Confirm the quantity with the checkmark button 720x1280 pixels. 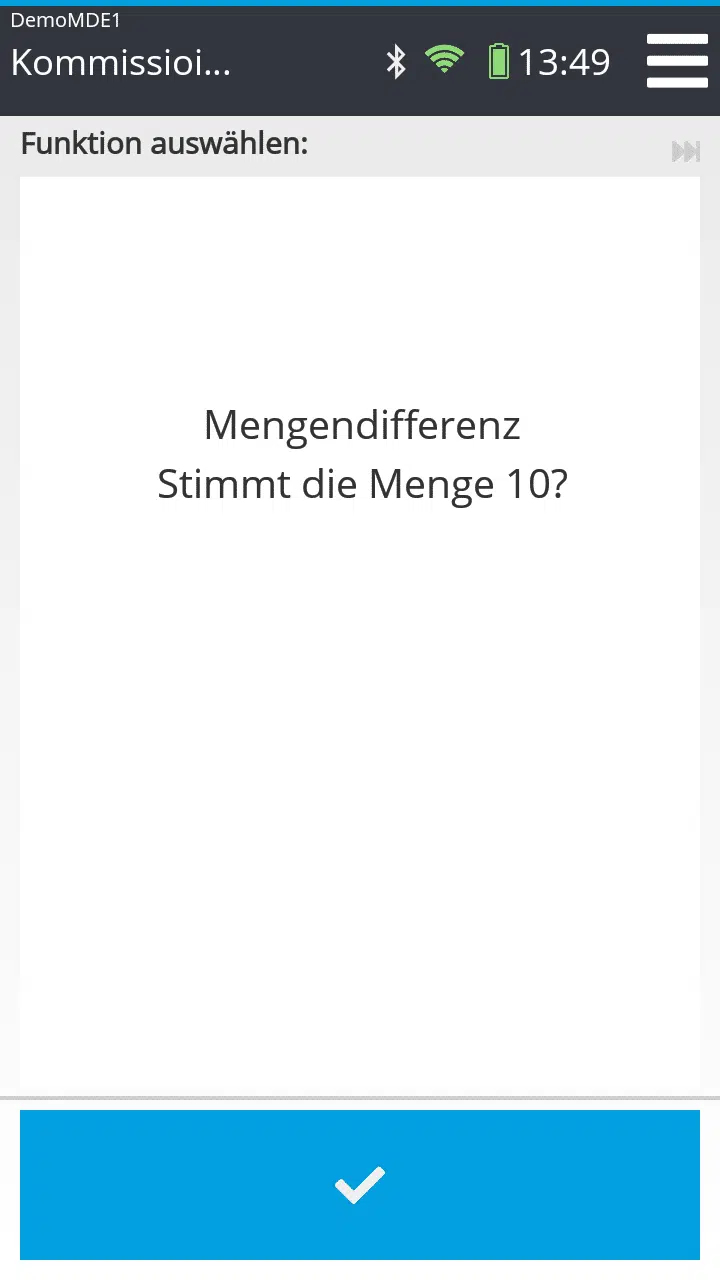point(360,1185)
